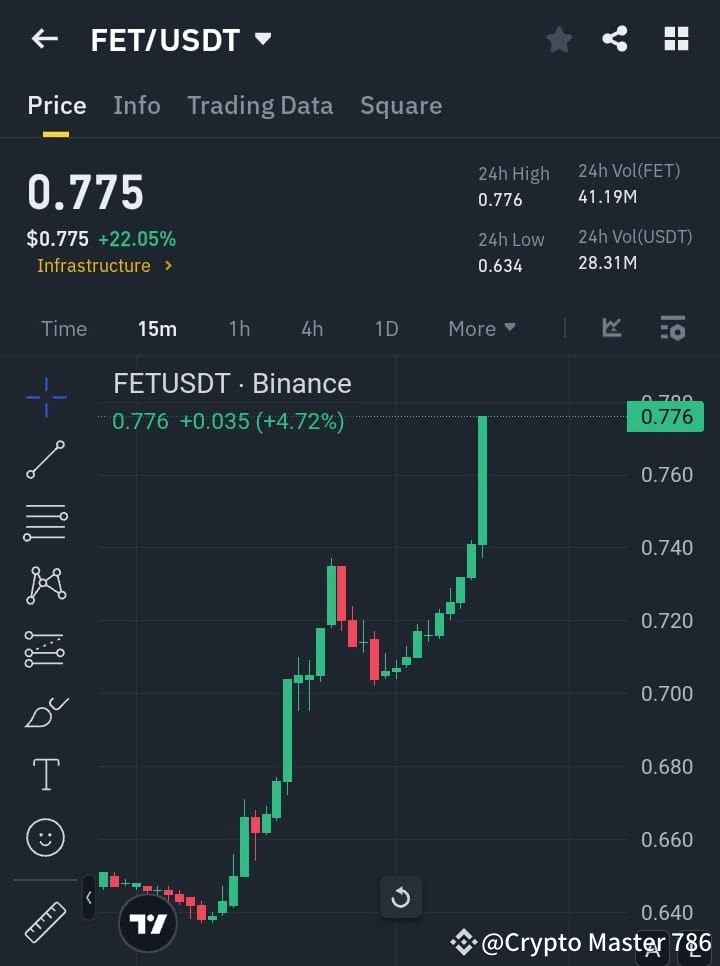Switch to the Trading Data tab
Screen dimensions: 720x966
260,105
